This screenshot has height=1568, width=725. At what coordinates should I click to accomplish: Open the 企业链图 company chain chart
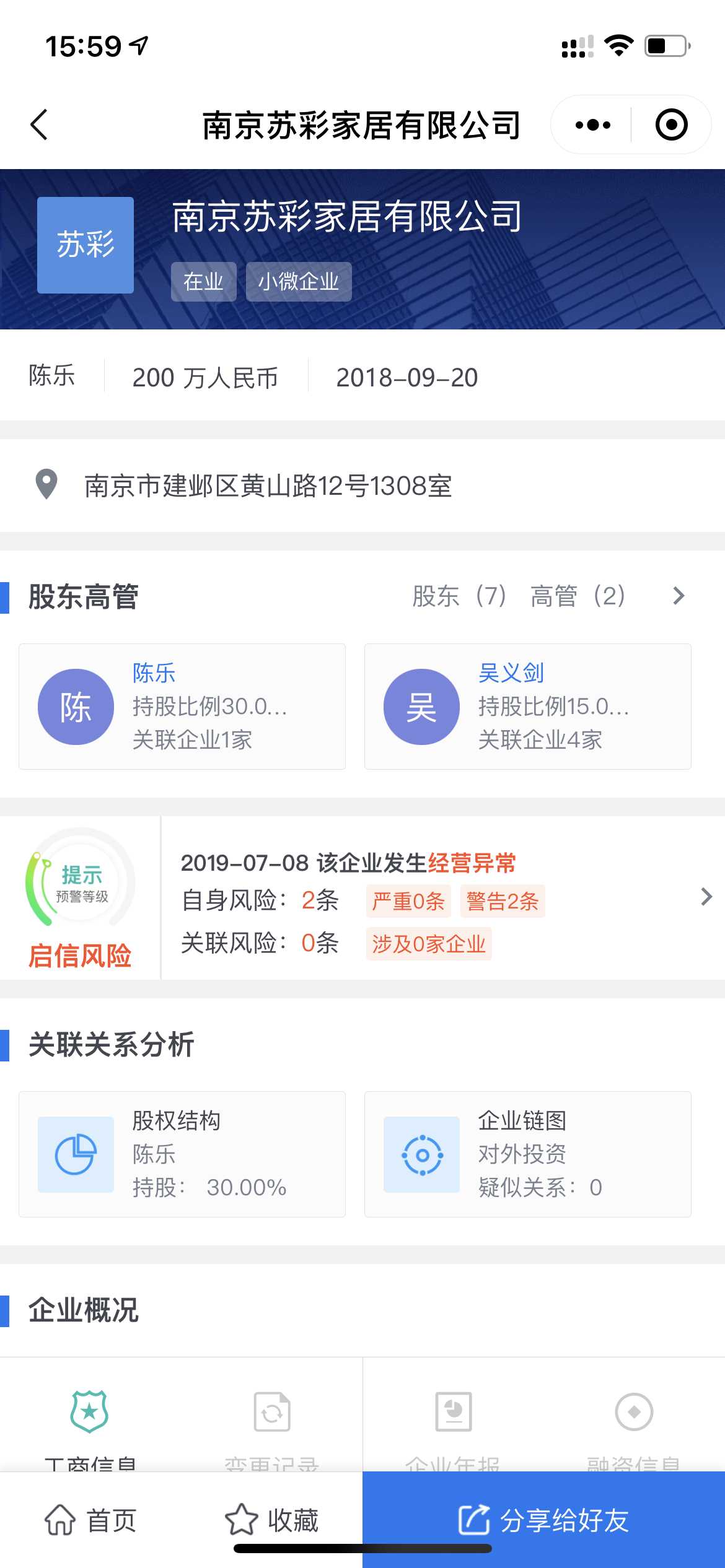528,1154
